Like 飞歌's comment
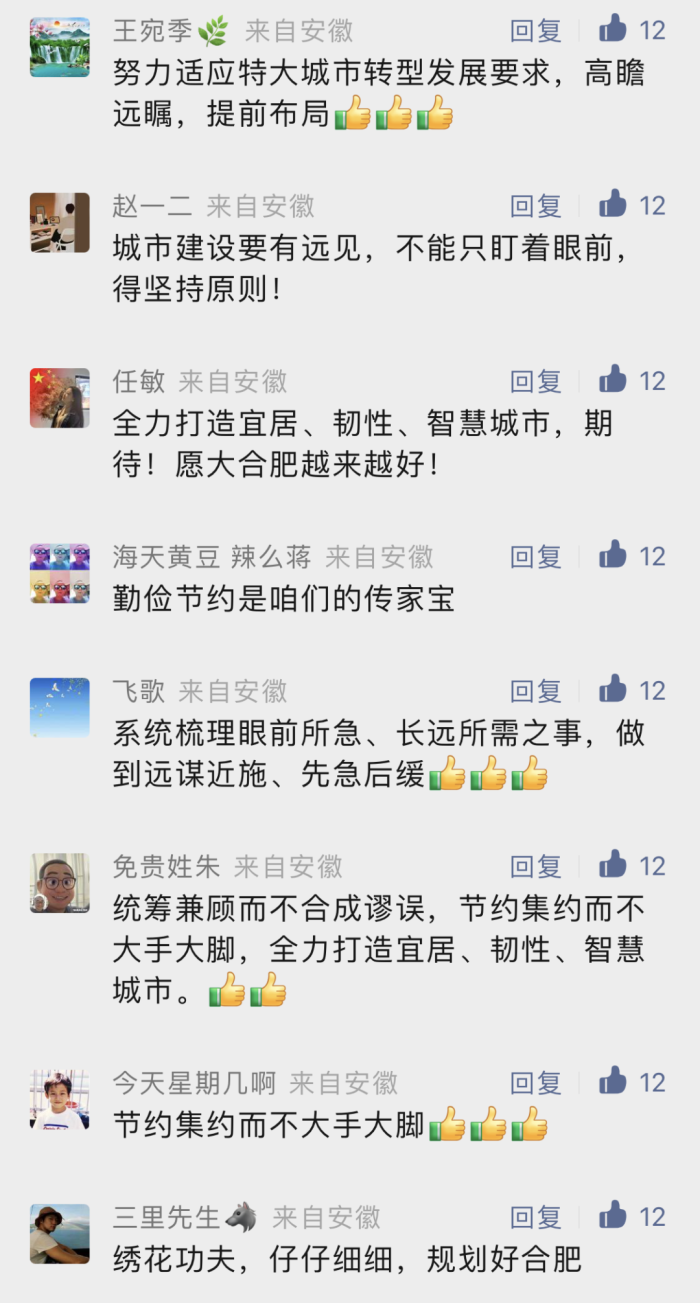 click(613, 690)
